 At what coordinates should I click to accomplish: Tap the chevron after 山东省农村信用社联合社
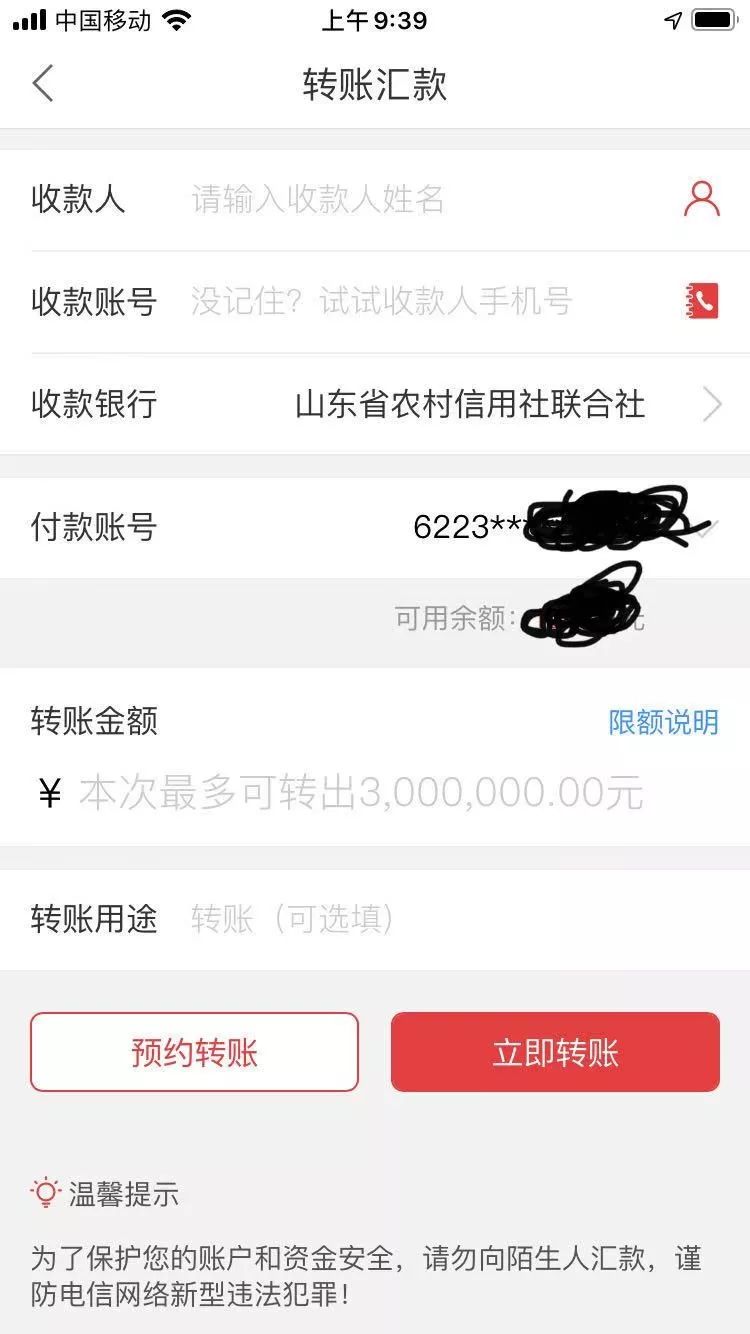pos(711,404)
